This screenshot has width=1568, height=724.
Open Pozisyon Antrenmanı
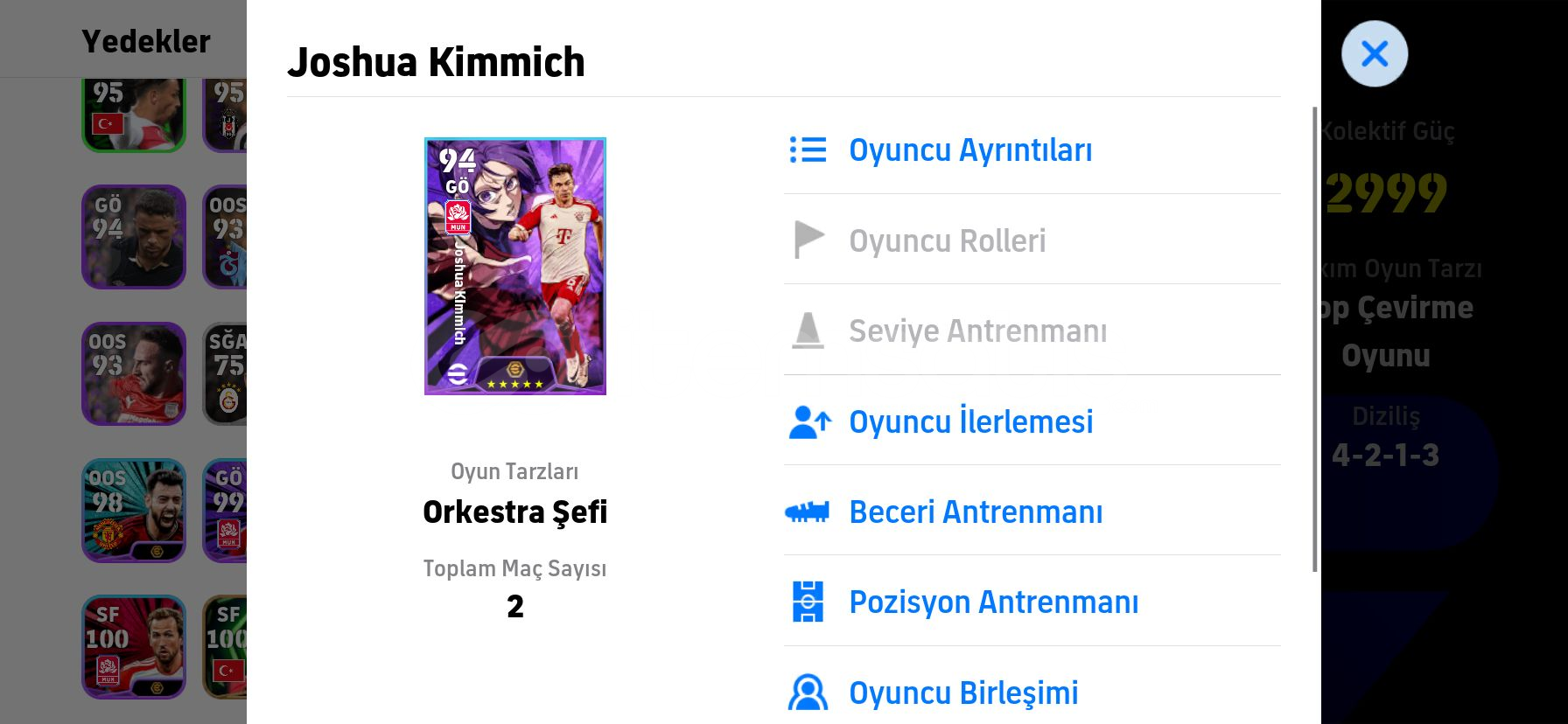[993, 602]
